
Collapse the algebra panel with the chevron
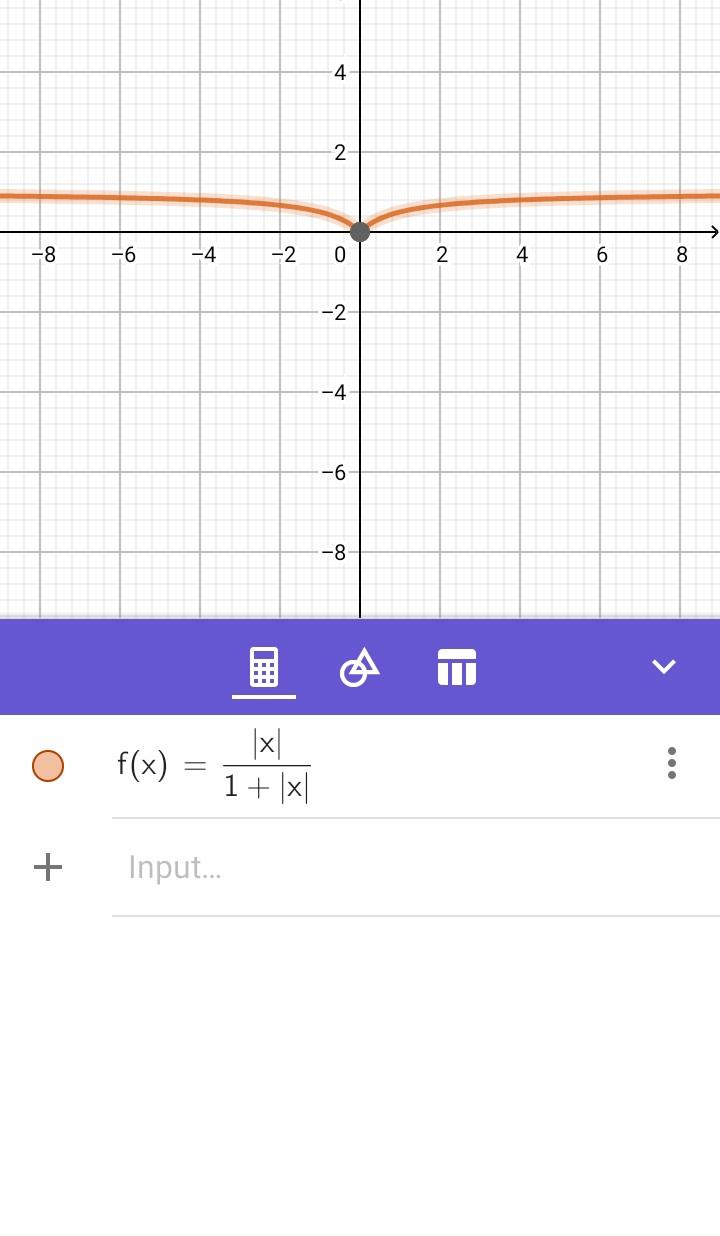click(664, 667)
